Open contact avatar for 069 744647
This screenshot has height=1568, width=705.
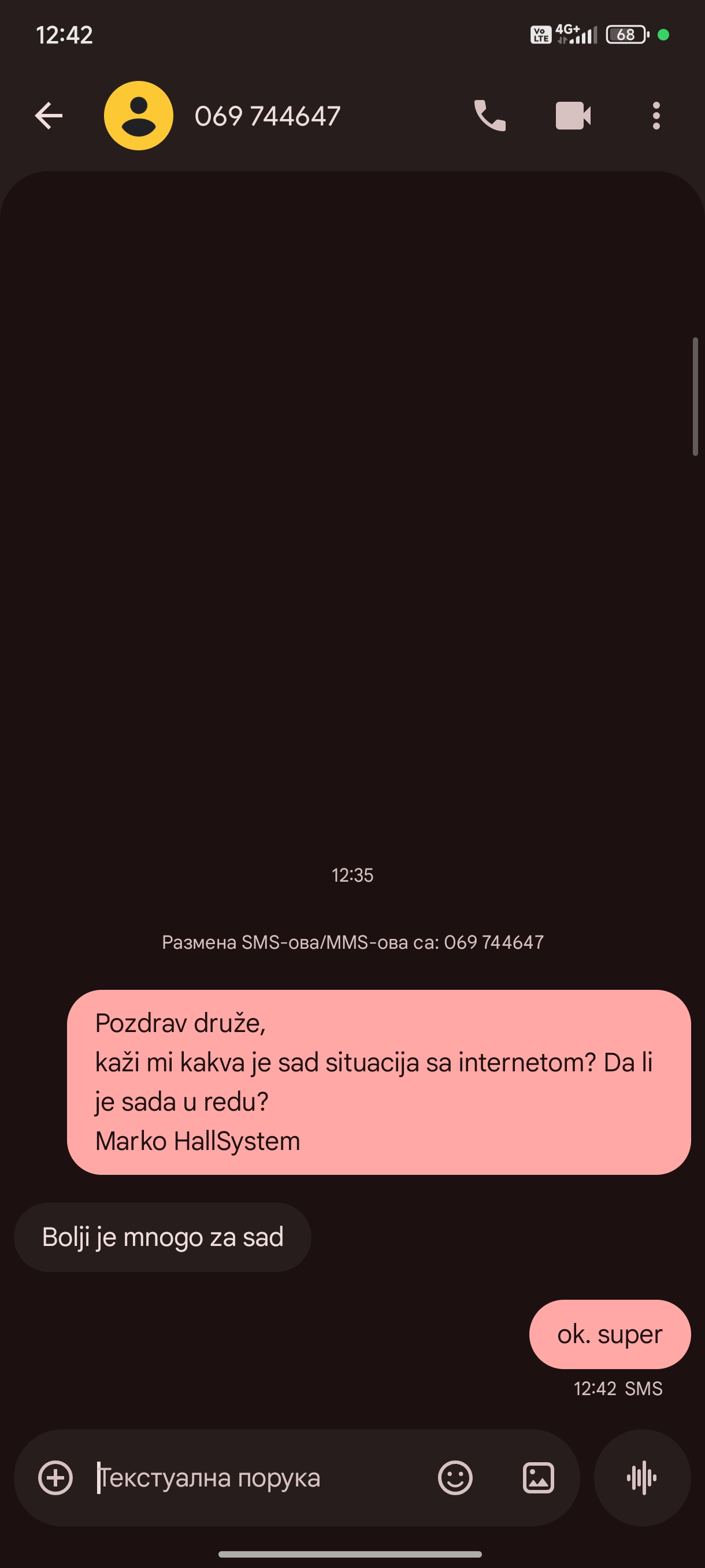coord(139,116)
